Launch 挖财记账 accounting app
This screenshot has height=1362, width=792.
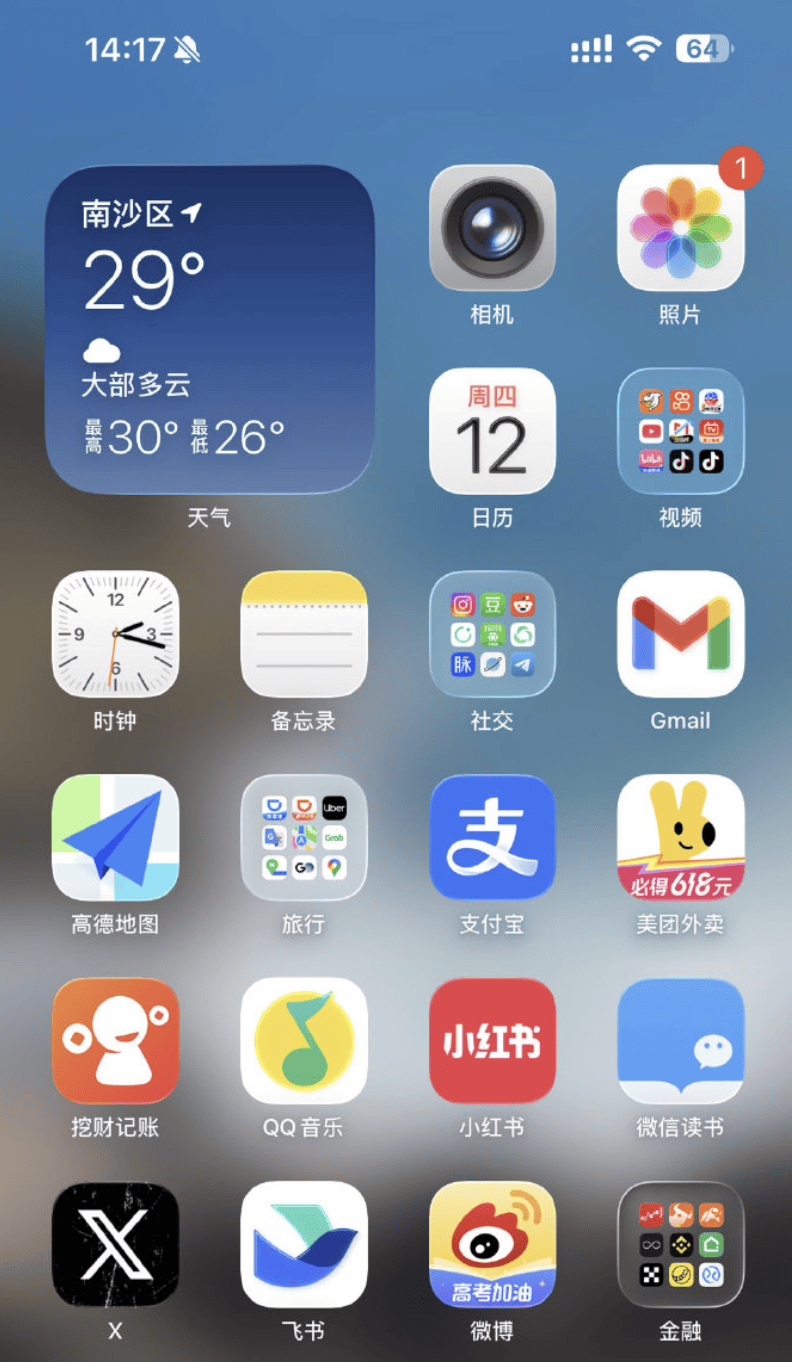115,1040
